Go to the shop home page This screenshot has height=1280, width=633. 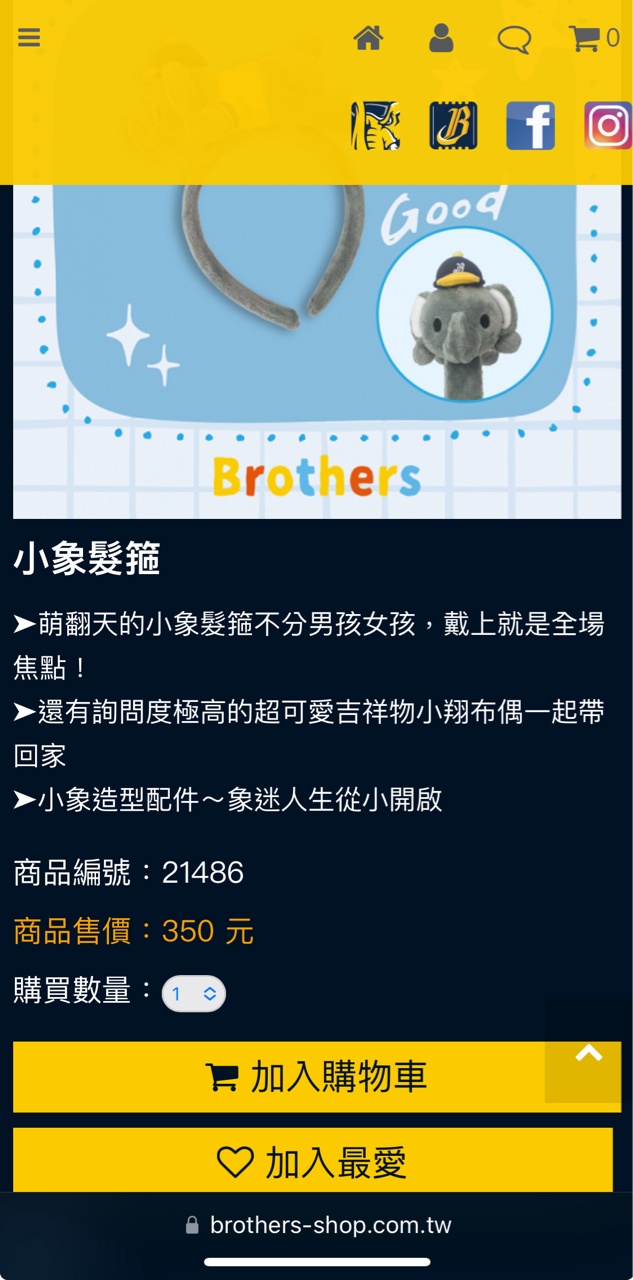pos(368,39)
